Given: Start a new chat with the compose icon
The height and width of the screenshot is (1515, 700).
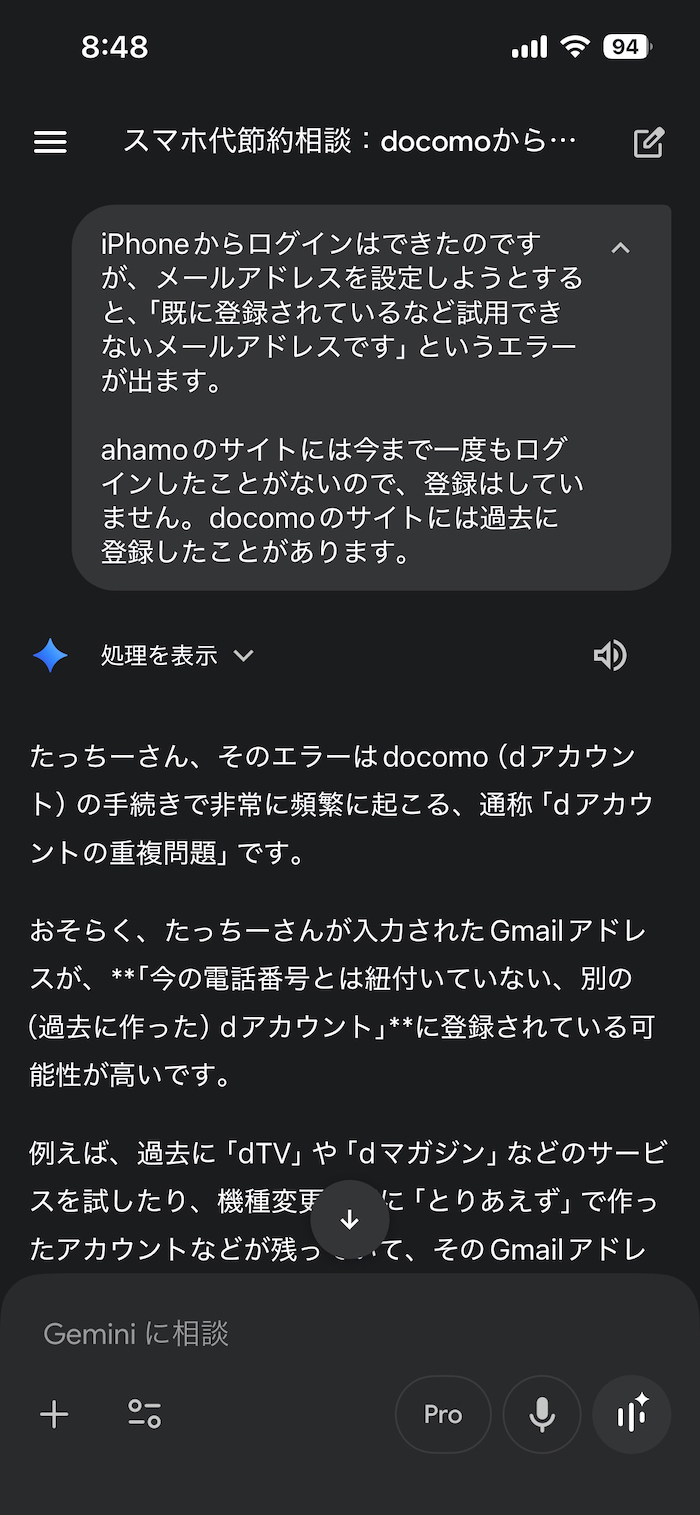Looking at the screenshot, I should point(649,142).
